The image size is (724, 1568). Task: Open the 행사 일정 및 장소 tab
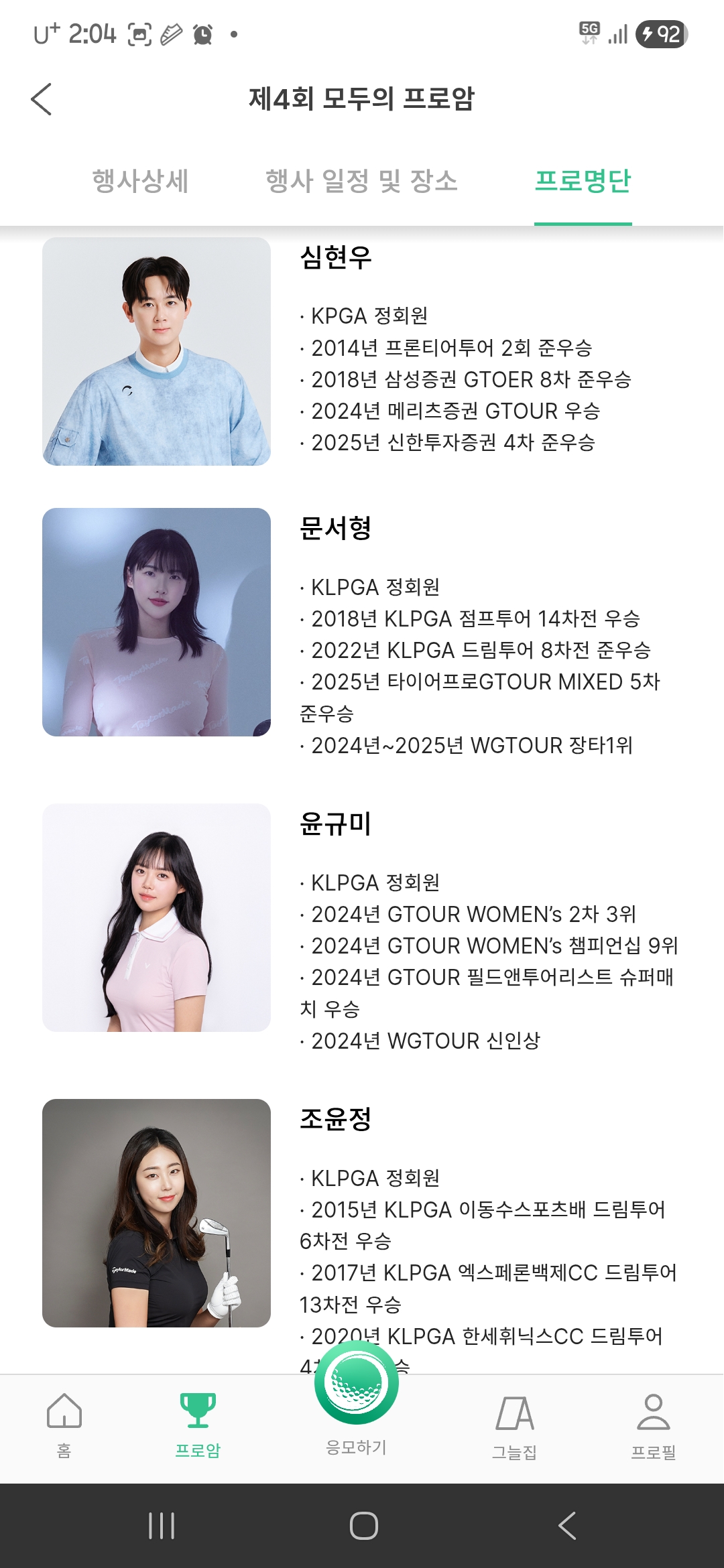pyautogui.click(x=361, y=181)
